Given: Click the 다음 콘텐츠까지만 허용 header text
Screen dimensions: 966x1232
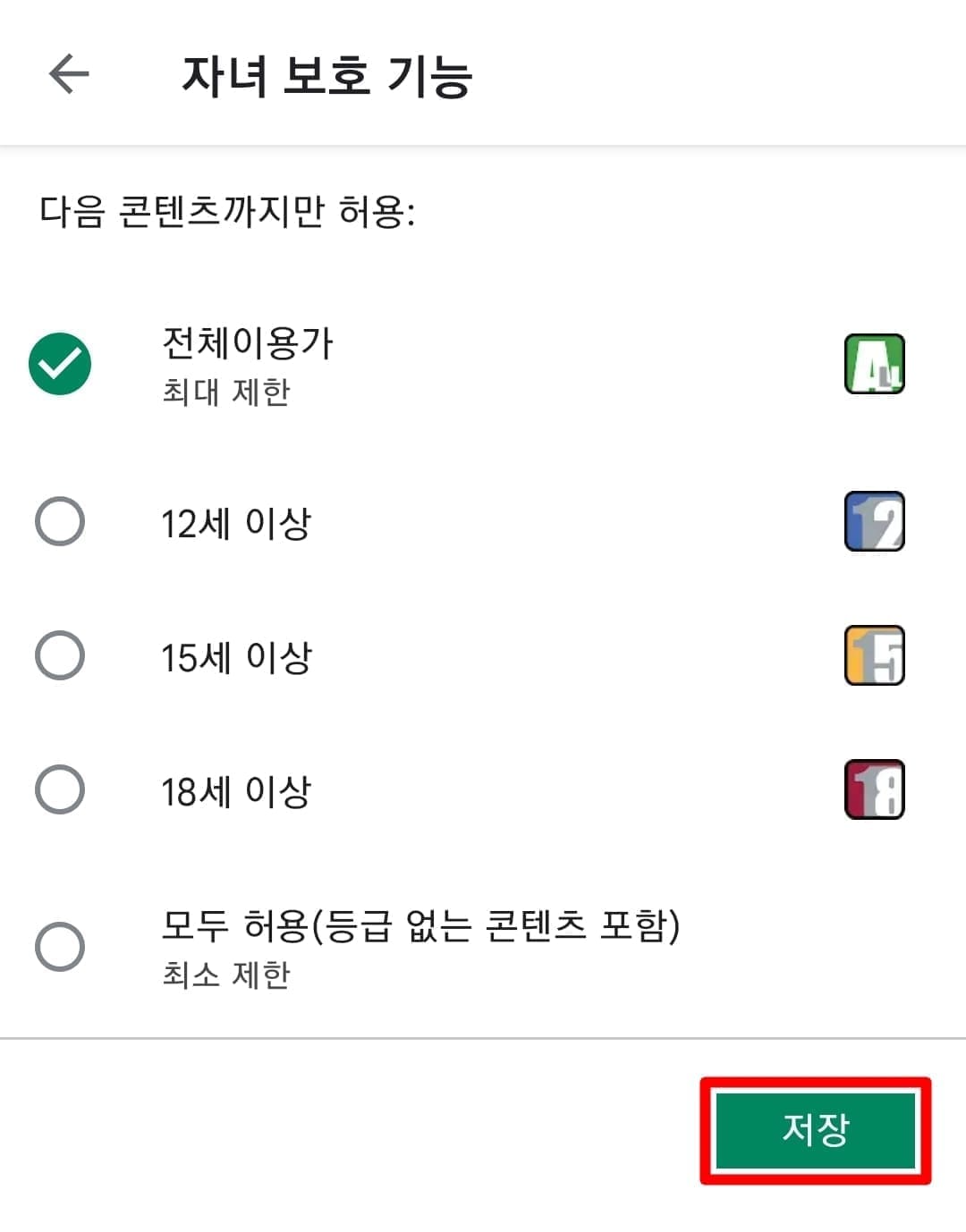Looking at the screenshot, I should coord(228,208).
